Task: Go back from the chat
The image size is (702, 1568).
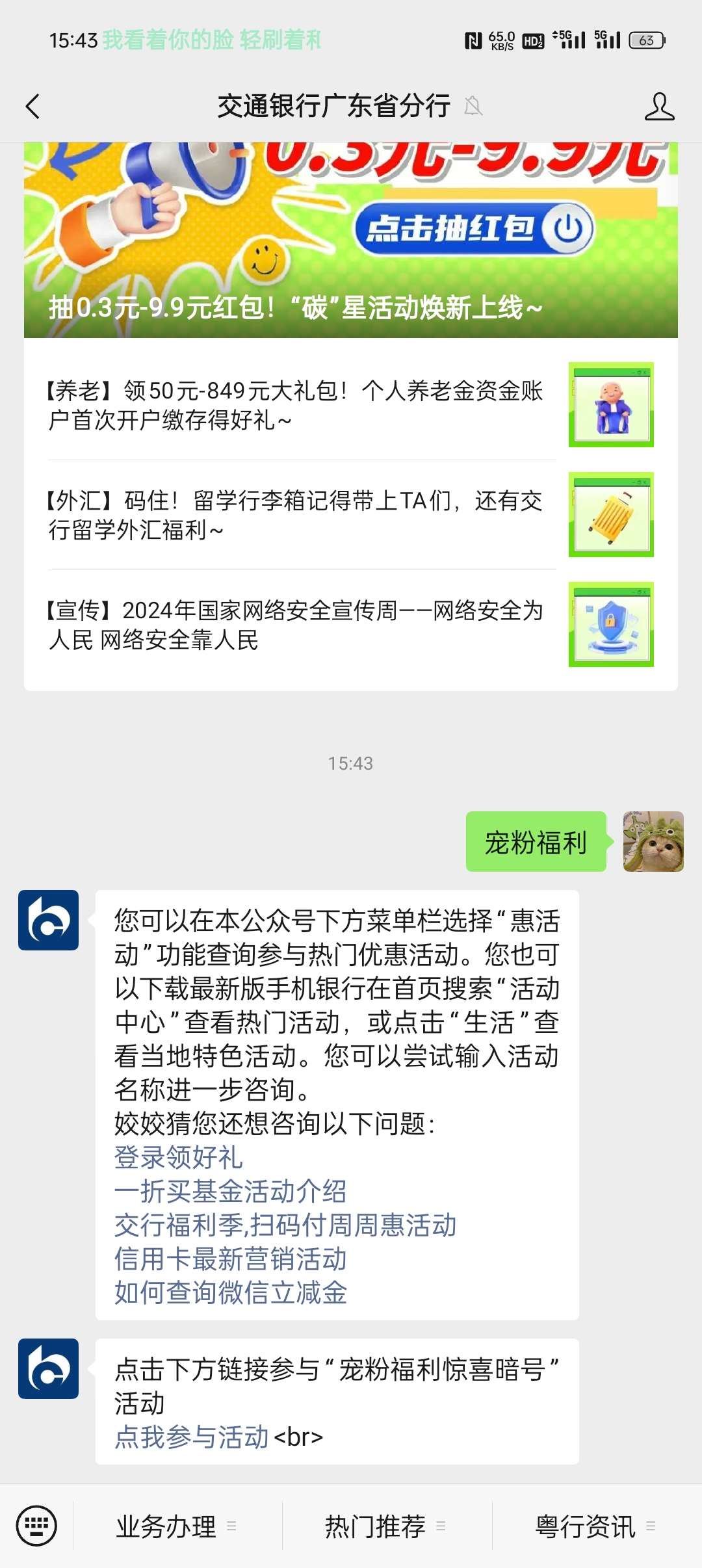Action: point(33,107)
